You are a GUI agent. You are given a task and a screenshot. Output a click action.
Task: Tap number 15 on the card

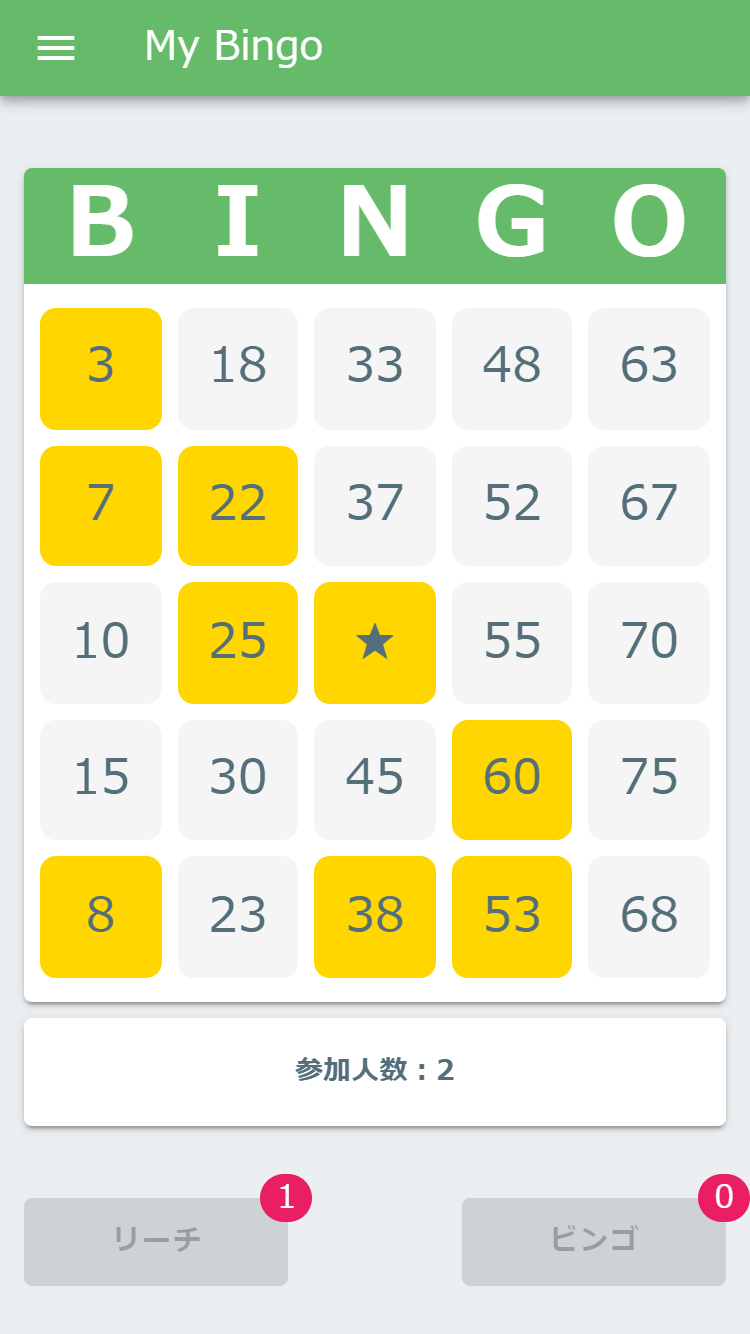(101, 780)
